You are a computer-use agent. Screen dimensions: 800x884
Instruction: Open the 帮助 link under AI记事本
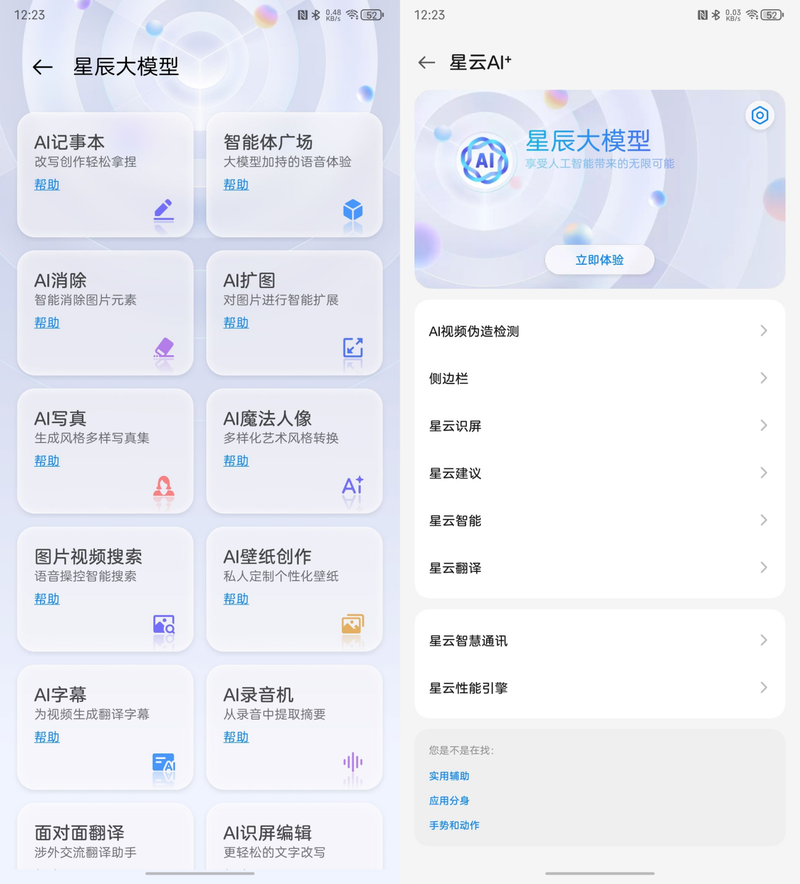47,185
